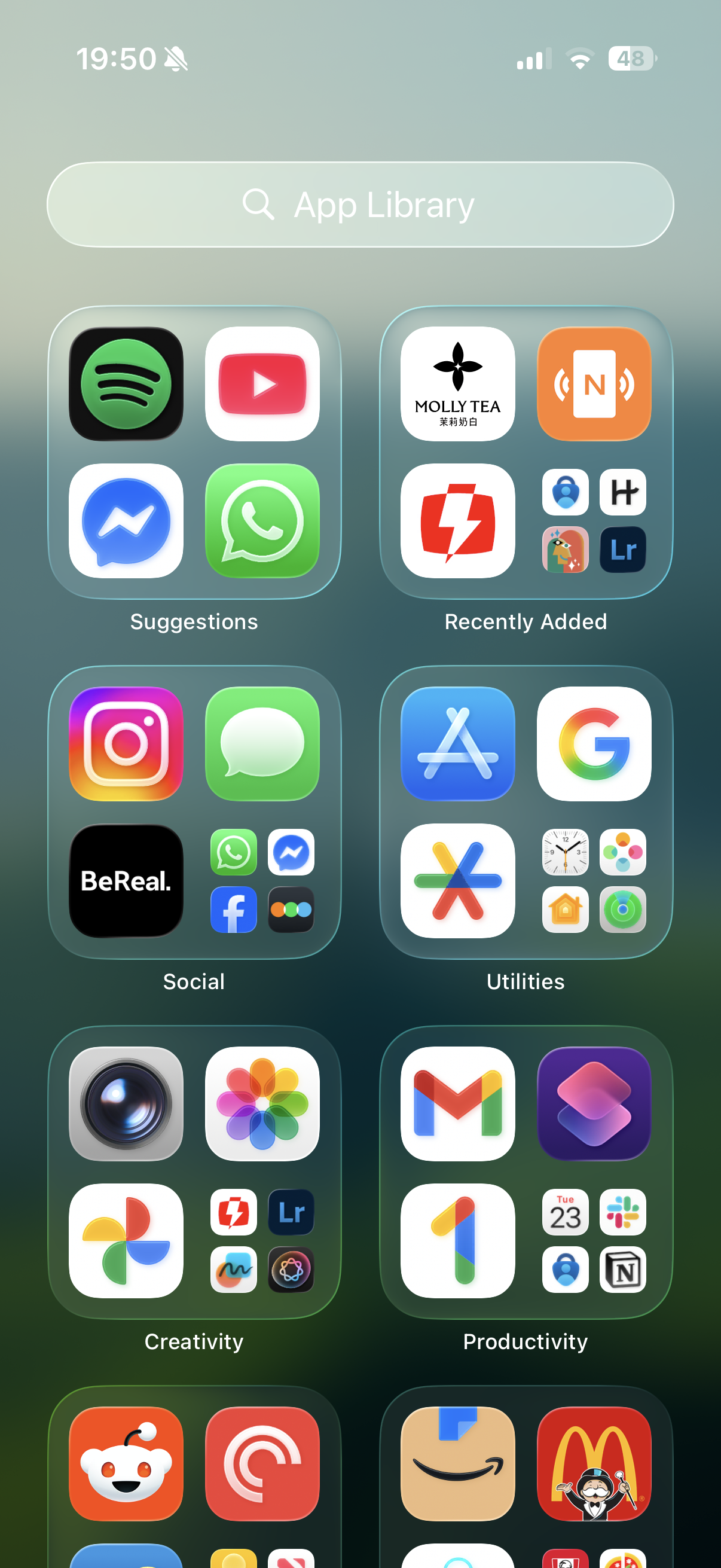Image resolution: width=721 pixels, height=1568 pixels.
Task: Expand the Utilities folder's small icons
Action: pyautogui.click(x=594, y=881)
